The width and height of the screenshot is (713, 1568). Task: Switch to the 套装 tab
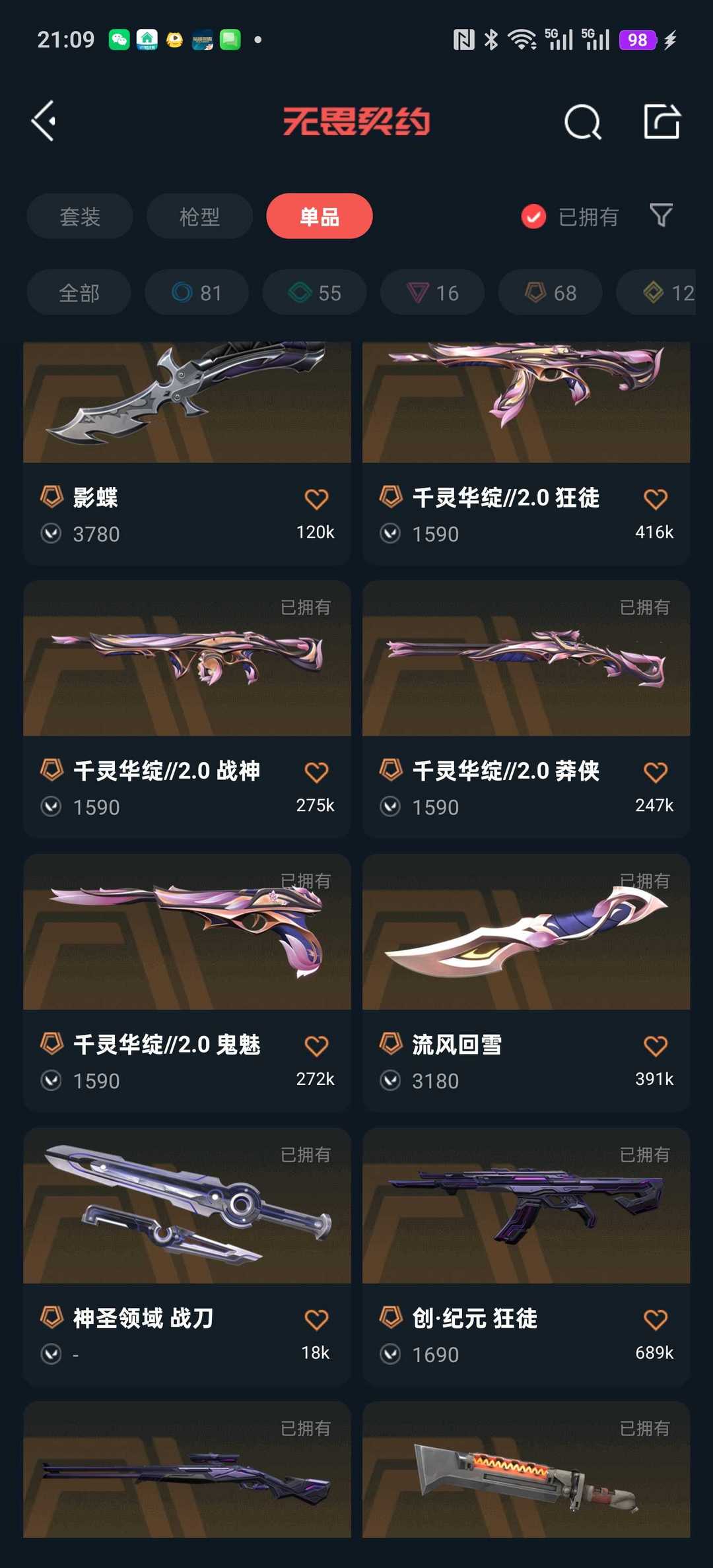[x=80, y=216]
